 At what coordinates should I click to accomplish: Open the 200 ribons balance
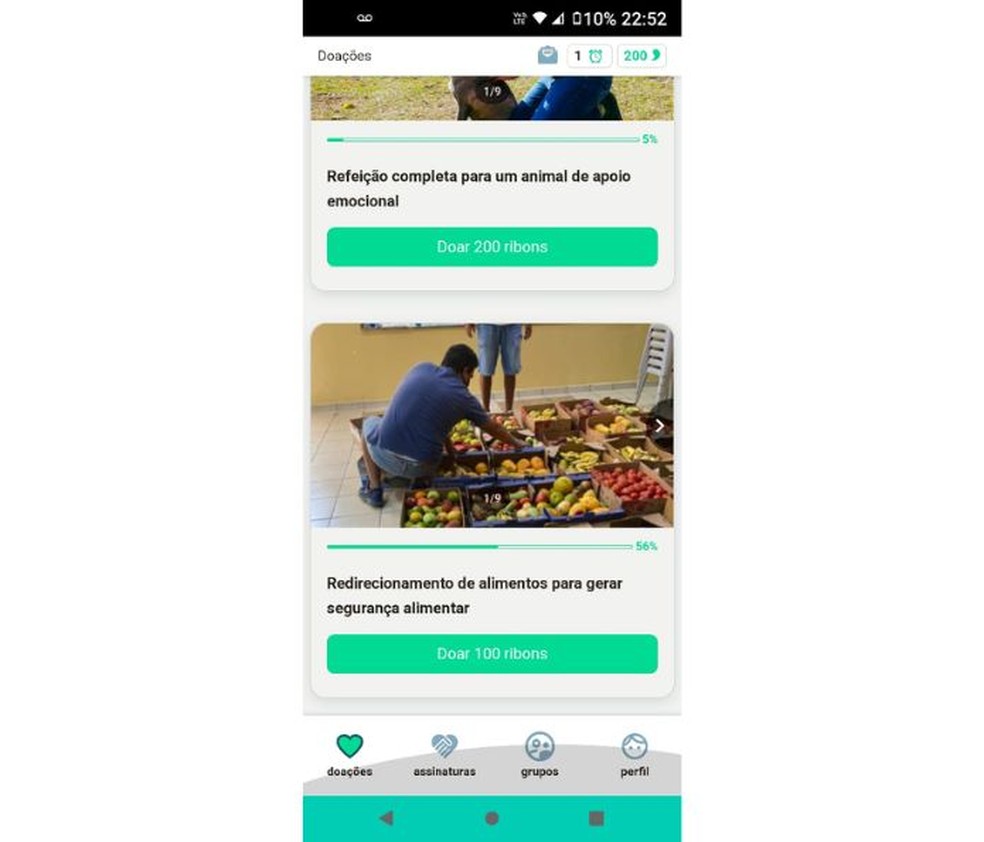(x=642, y=56)
